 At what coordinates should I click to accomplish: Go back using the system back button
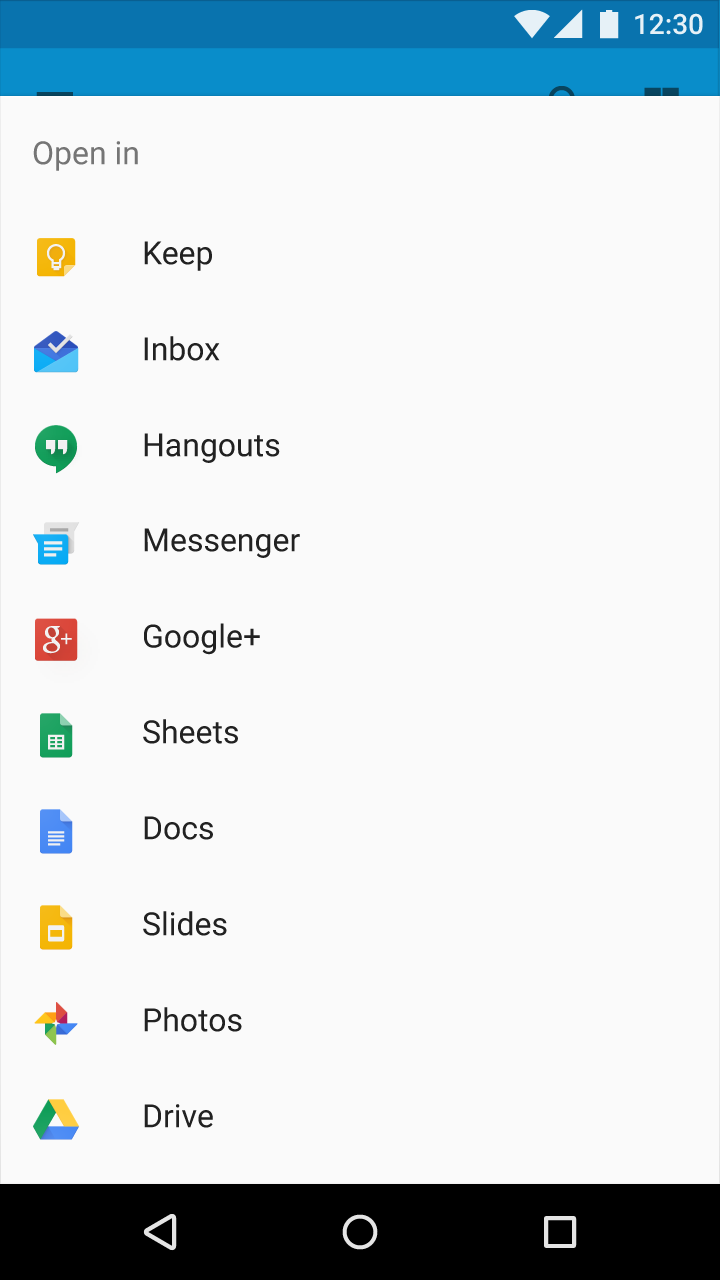click(160, 1232)
